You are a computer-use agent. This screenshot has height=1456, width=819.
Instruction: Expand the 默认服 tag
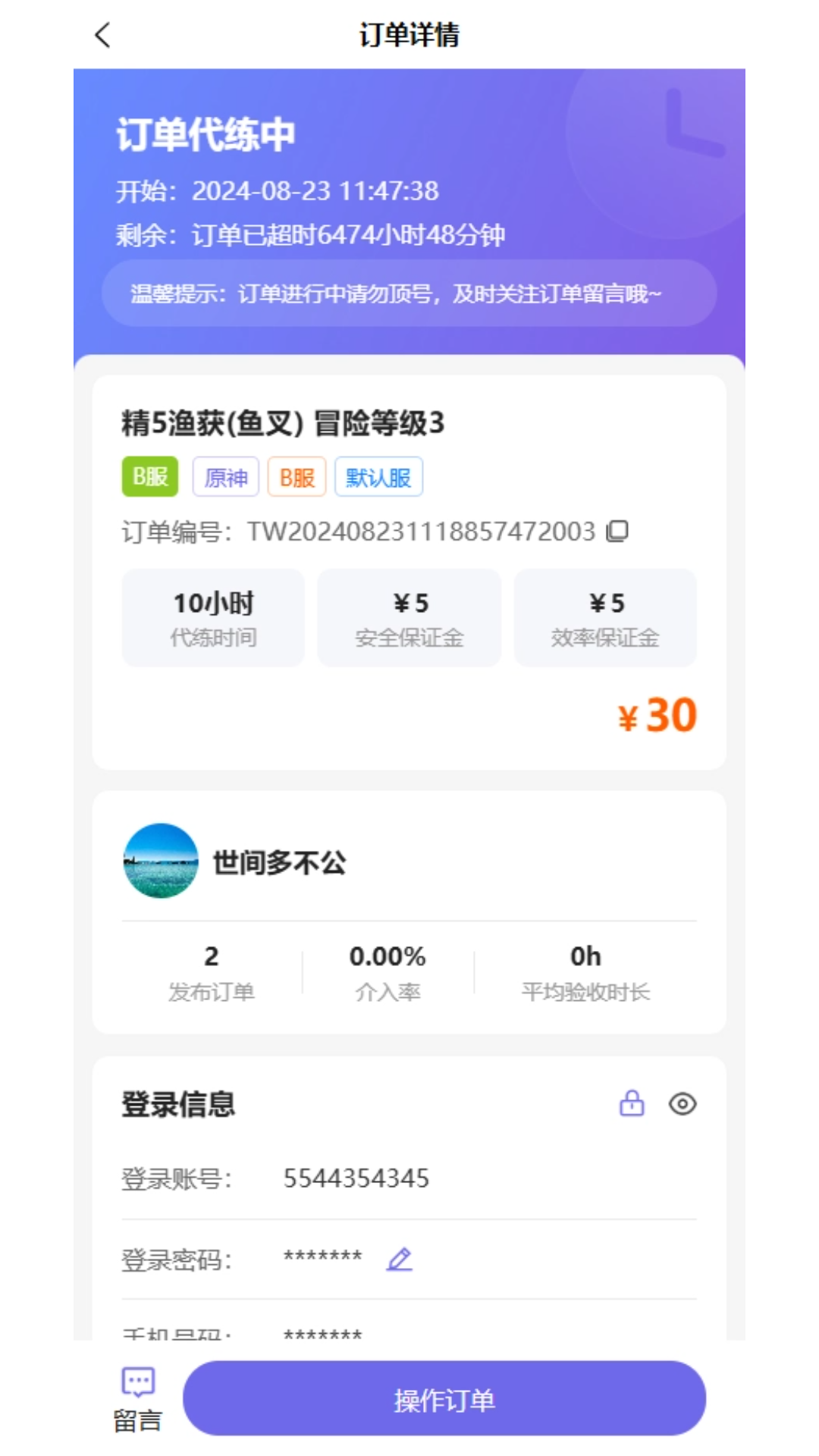coord(378,476)
